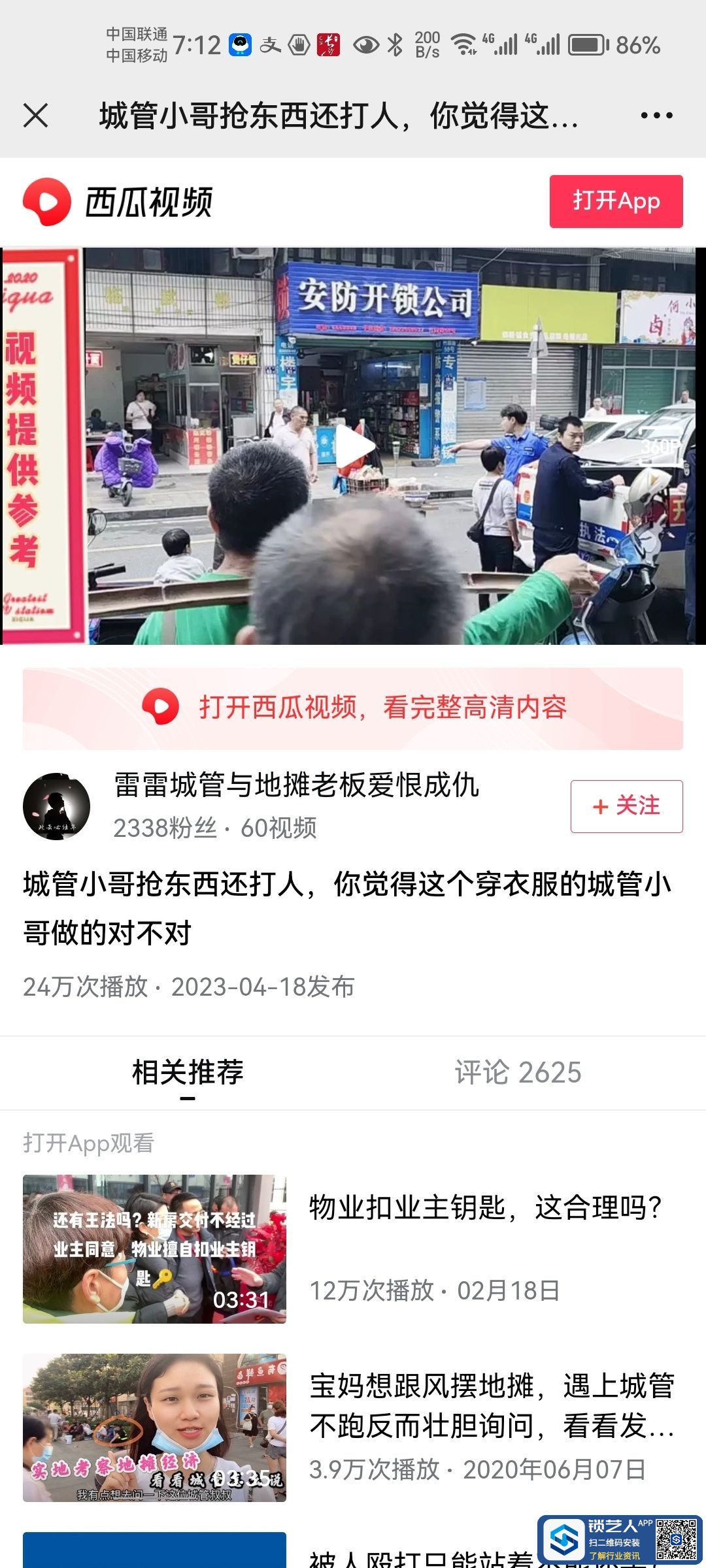706x1568 pixels.
Task: Close the web page with the X
Action: [36, 116]
